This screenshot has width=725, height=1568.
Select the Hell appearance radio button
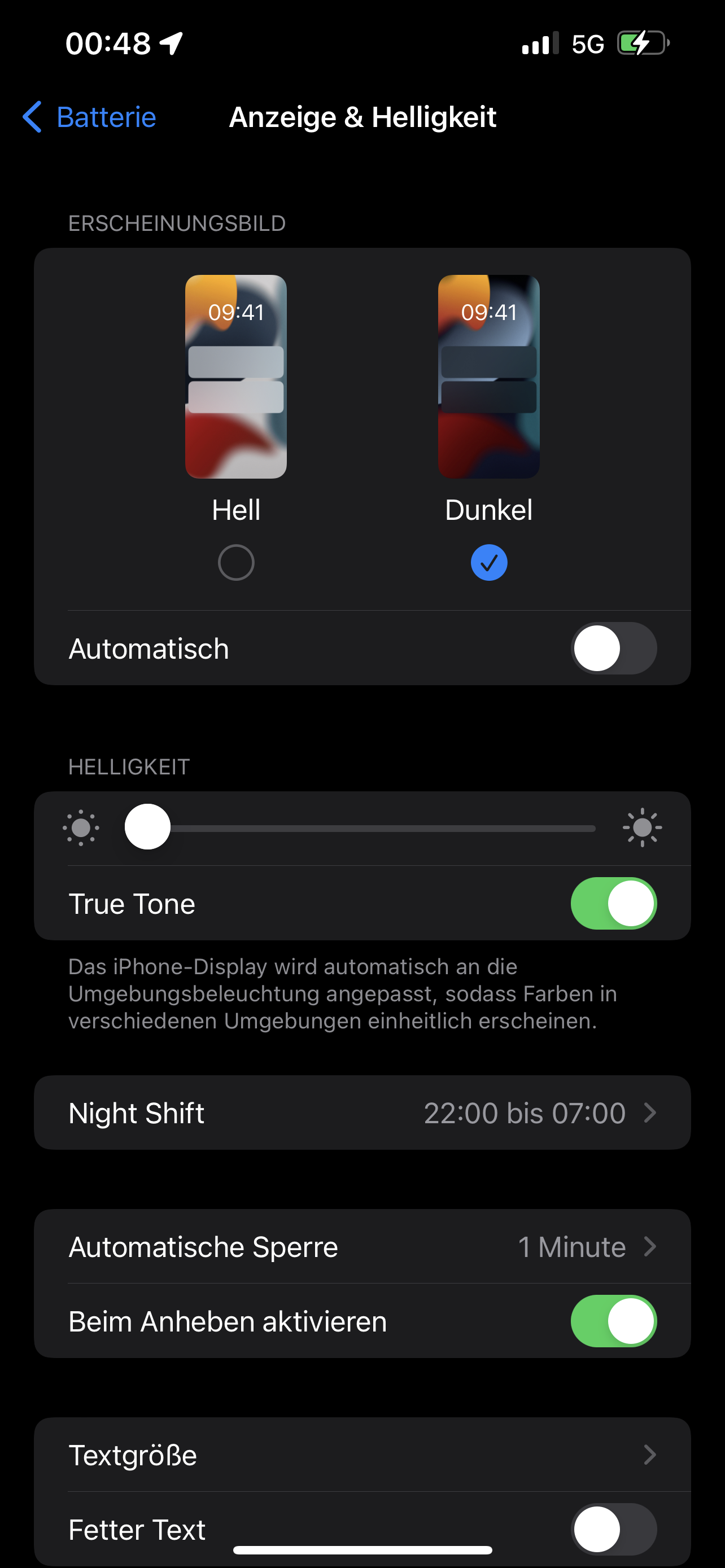click(235, 562)
